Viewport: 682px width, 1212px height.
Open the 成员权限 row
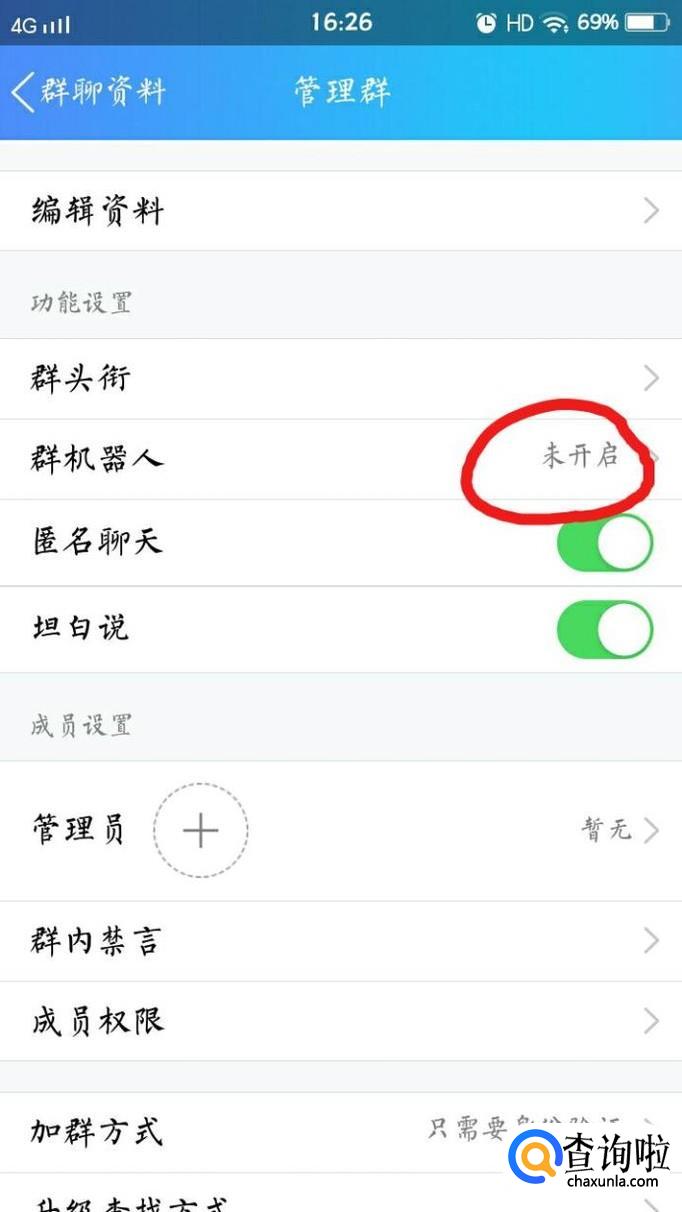(x=340, y=1021)
